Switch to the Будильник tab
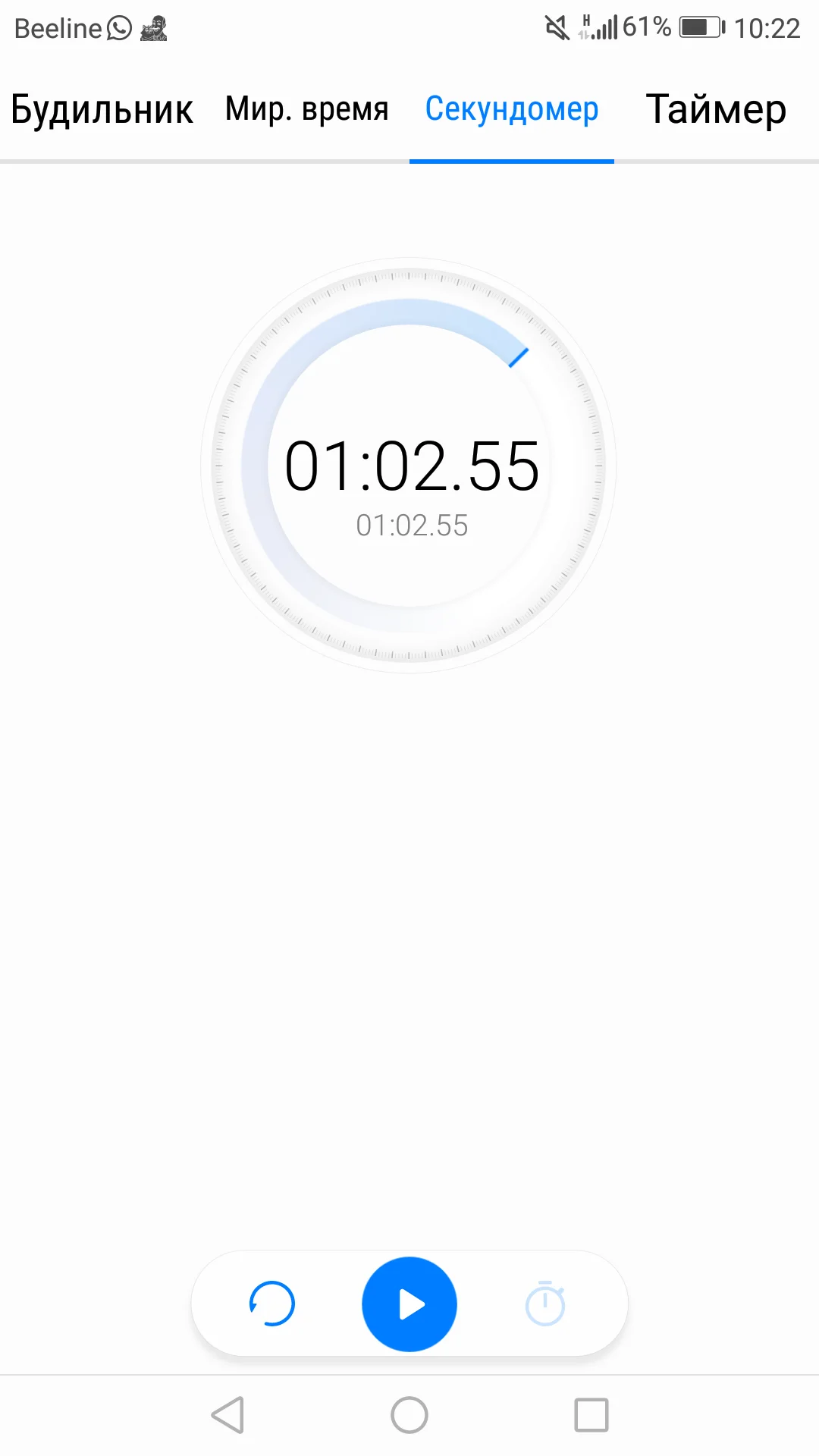Viewport: 819px width, 1456px height. (102, 109)
